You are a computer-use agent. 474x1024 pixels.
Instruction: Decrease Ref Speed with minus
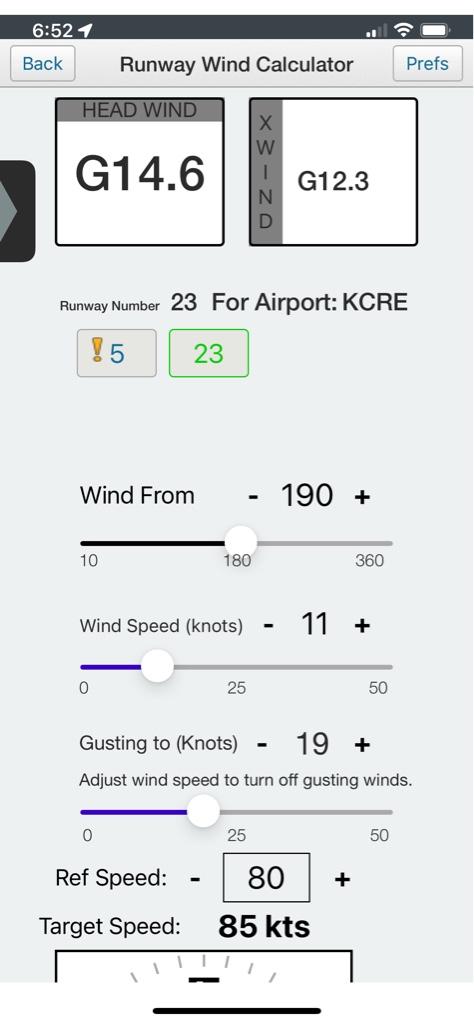click(195, 879)
